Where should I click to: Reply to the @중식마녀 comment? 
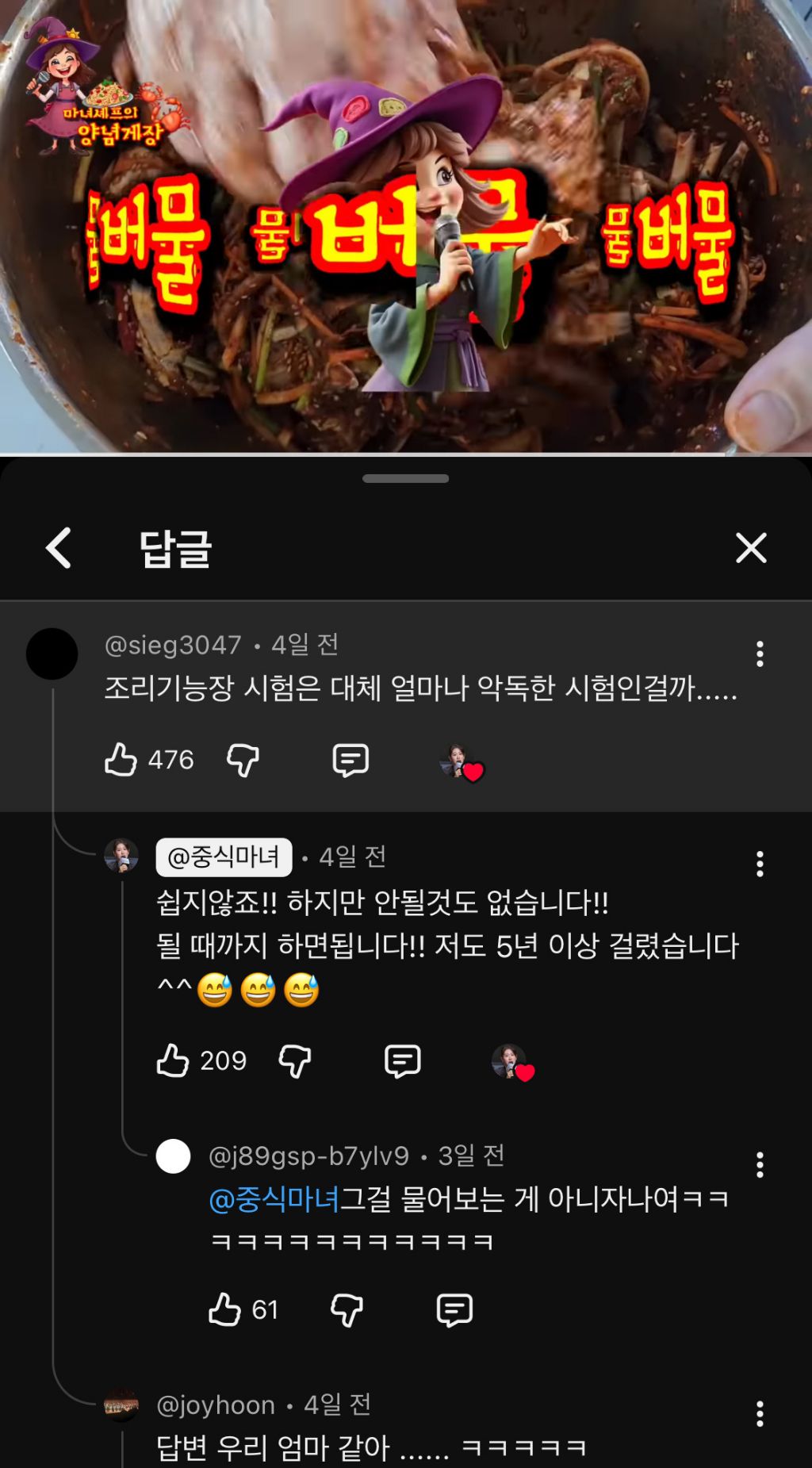point(402,1060)
